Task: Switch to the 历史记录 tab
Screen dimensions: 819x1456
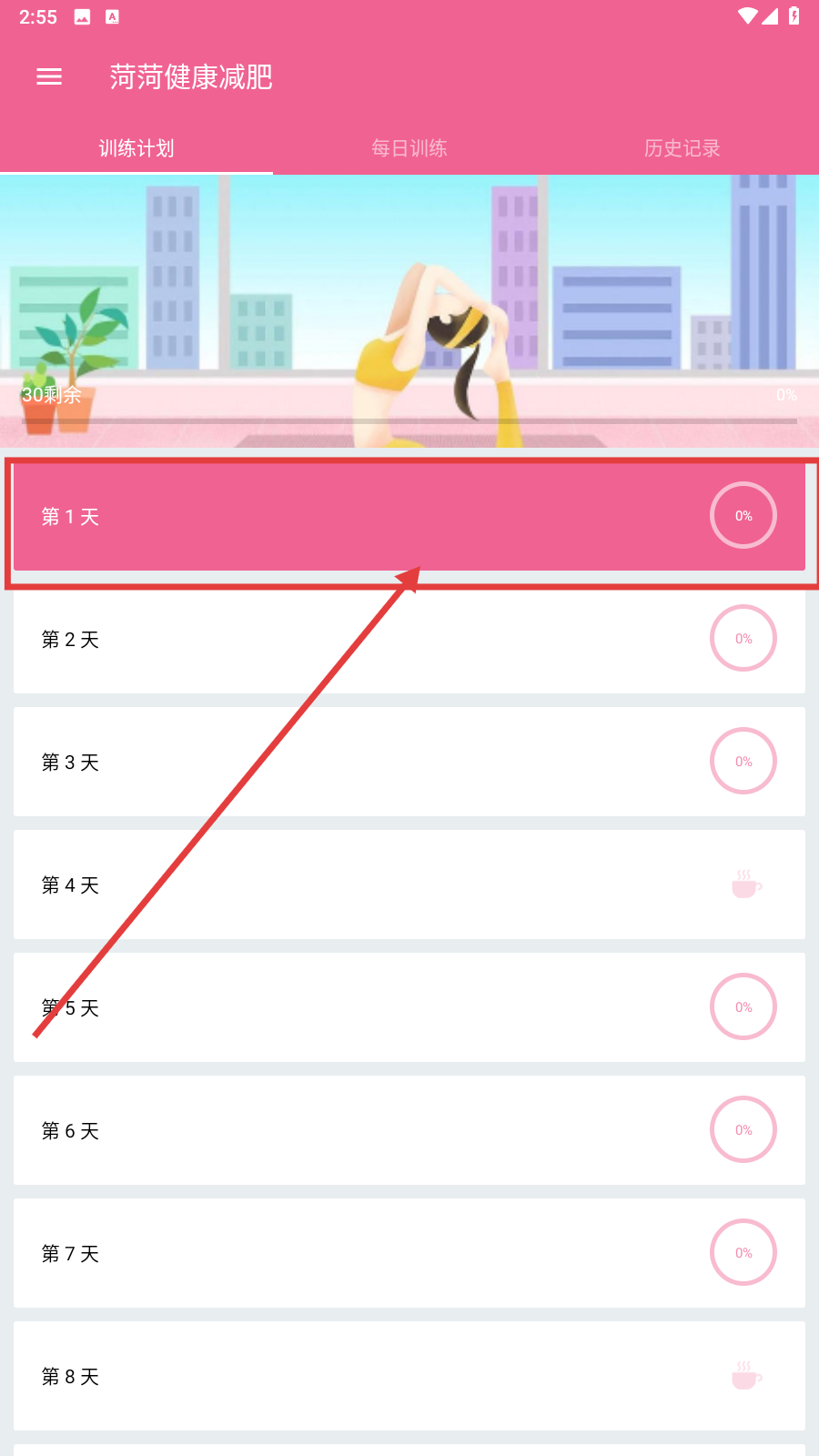Action: click(682, 148)
